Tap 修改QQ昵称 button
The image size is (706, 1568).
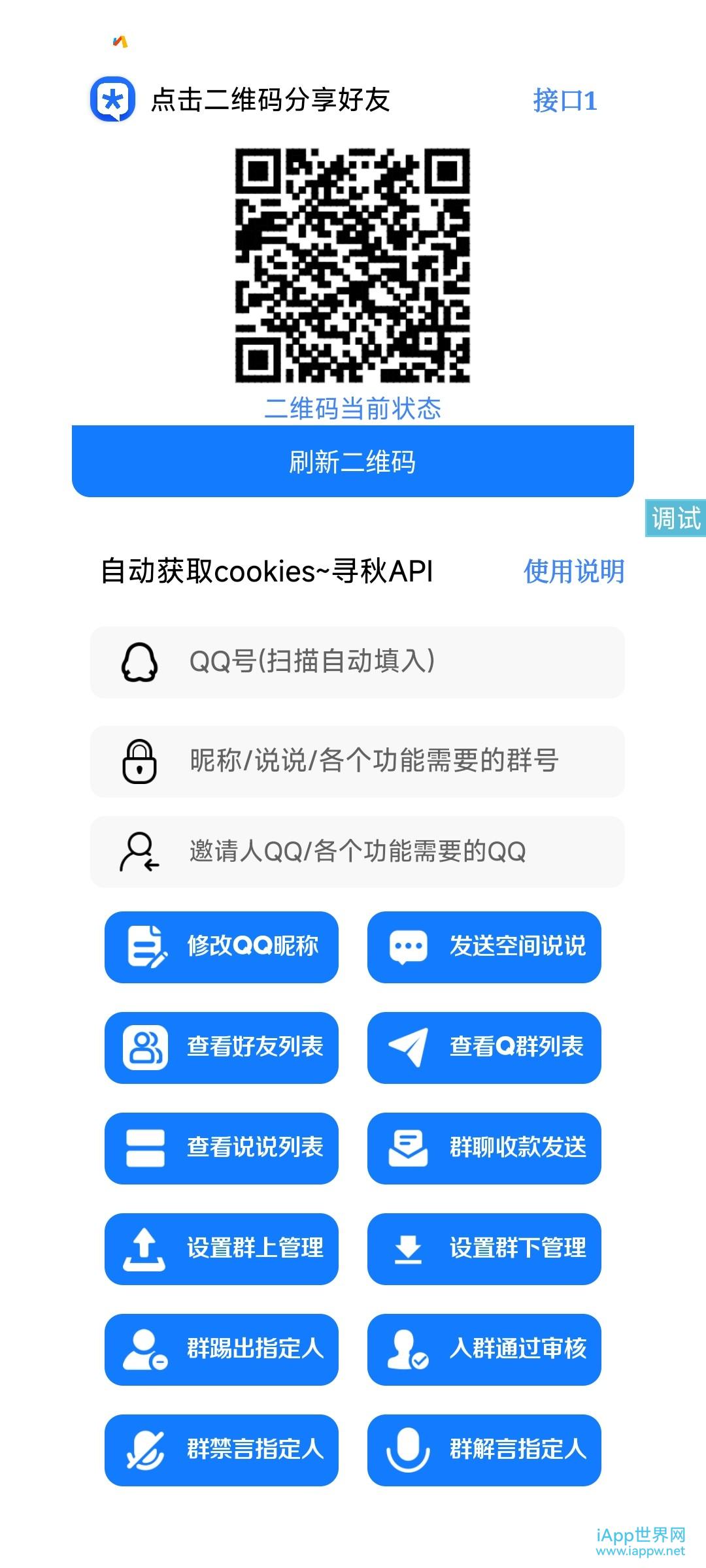222,947
